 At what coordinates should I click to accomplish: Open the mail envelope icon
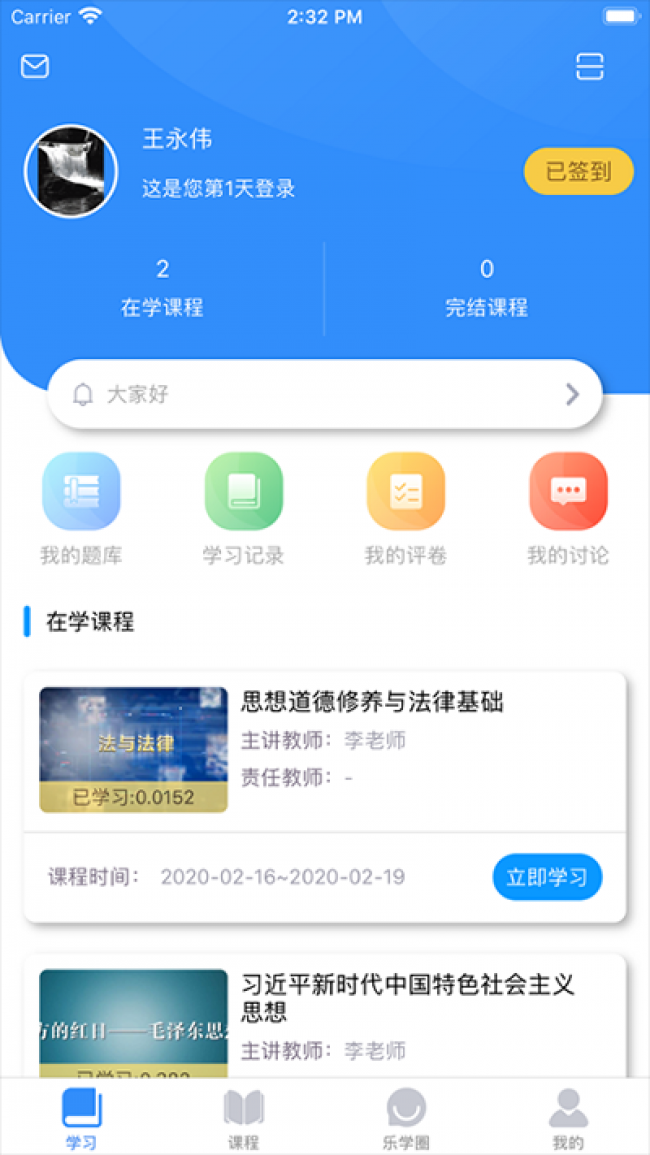click(x=35, y=66)
